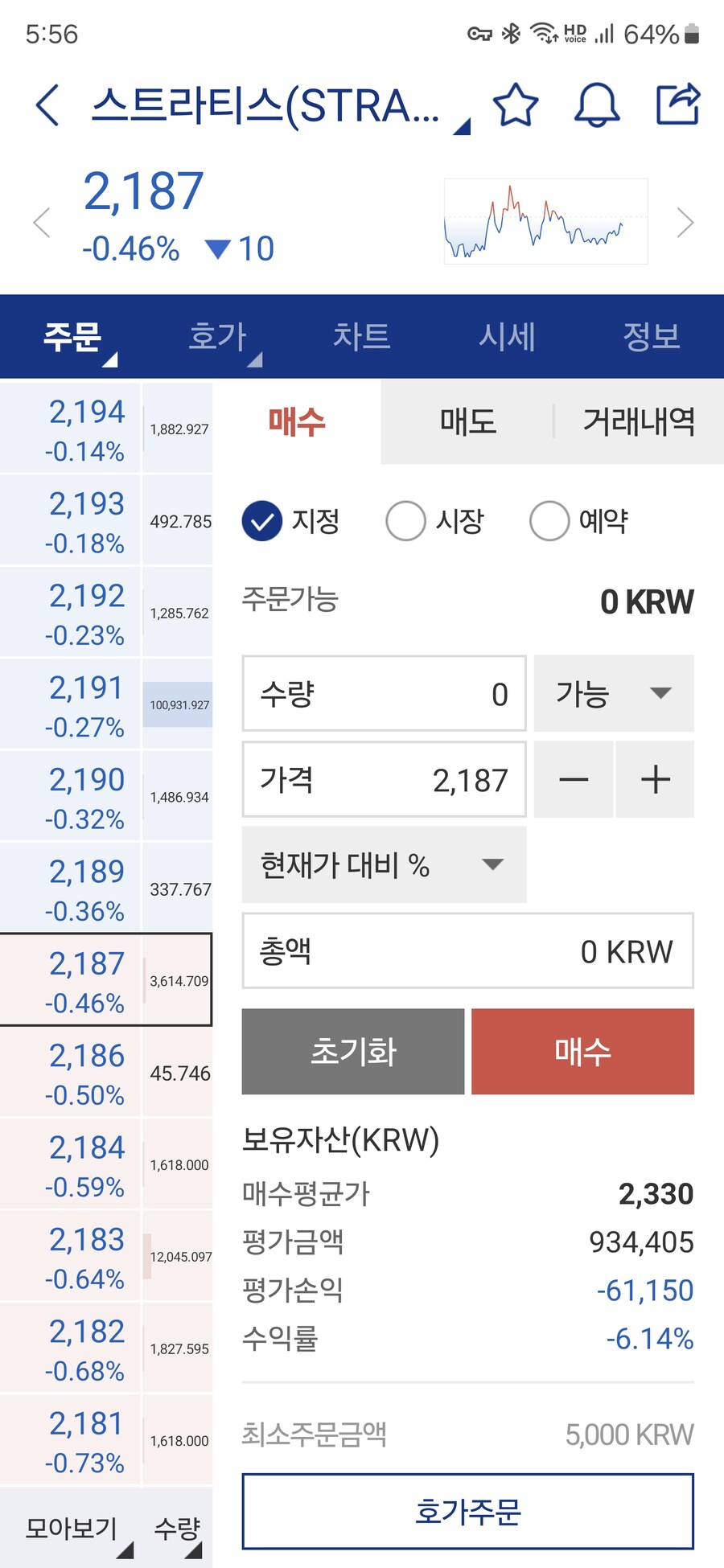Increase price with the plus stepper

tap(656, 778)
